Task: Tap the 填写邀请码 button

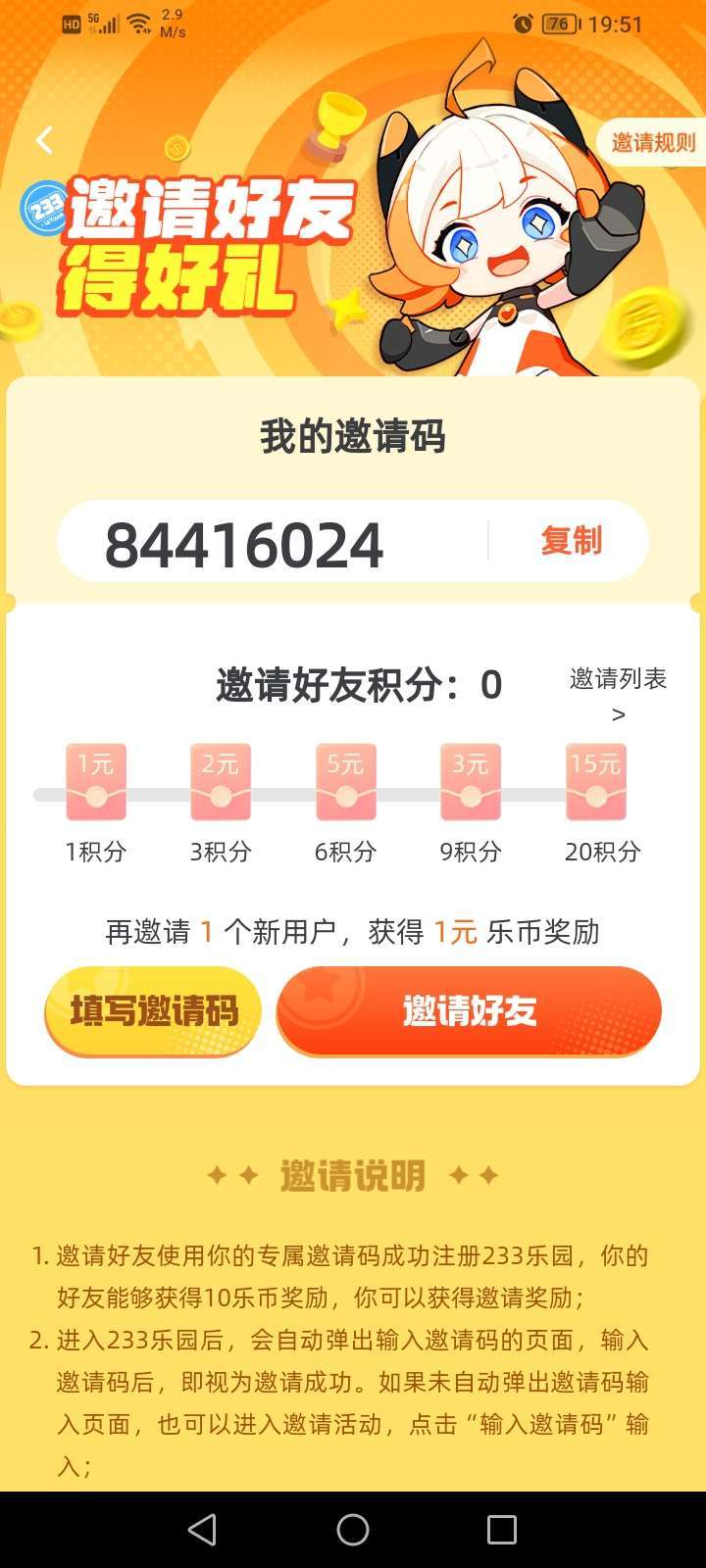Action: point(153,1011)
